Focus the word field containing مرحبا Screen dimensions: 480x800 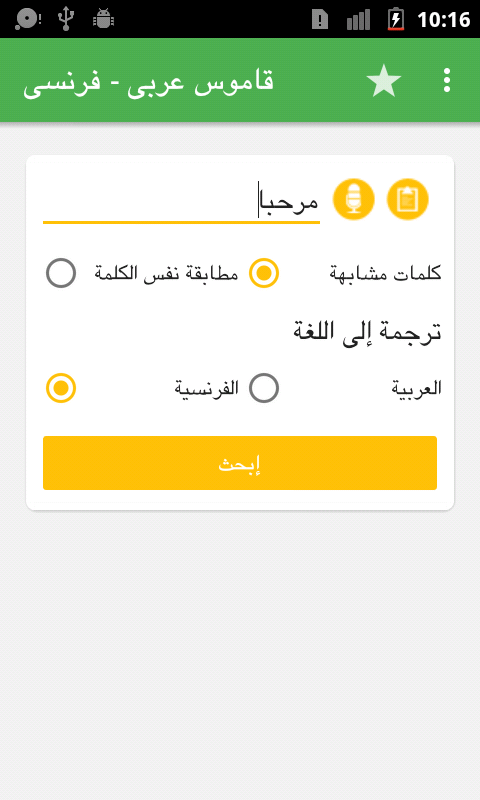point(181,203)
